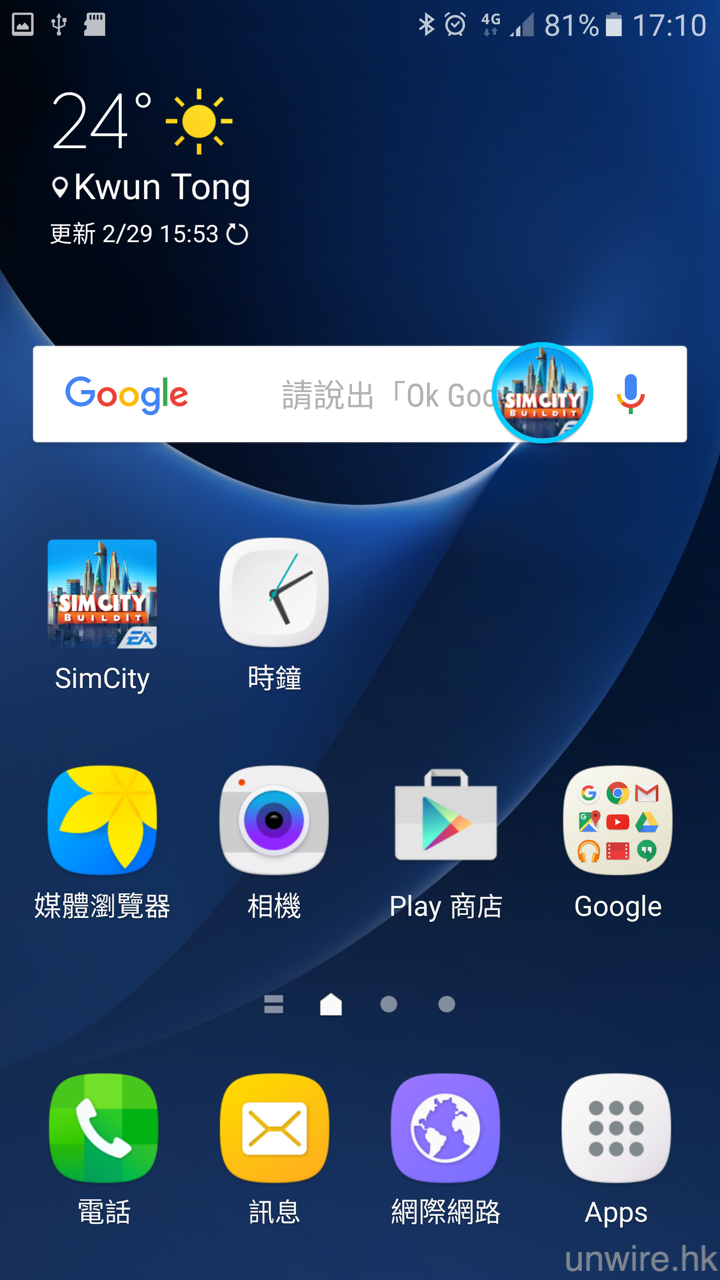
Task: Open the Google apps folder
Action: click(618, 821)
